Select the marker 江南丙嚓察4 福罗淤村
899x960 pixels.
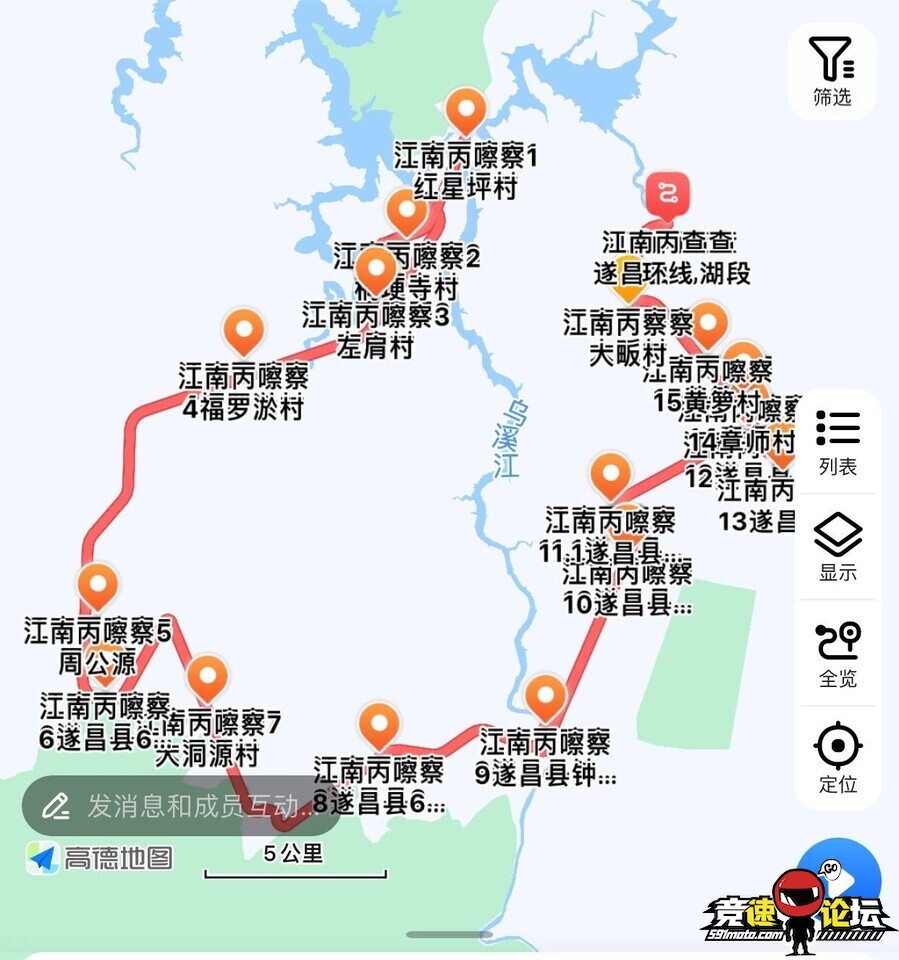pyautogui.click(x=243, y=330)
